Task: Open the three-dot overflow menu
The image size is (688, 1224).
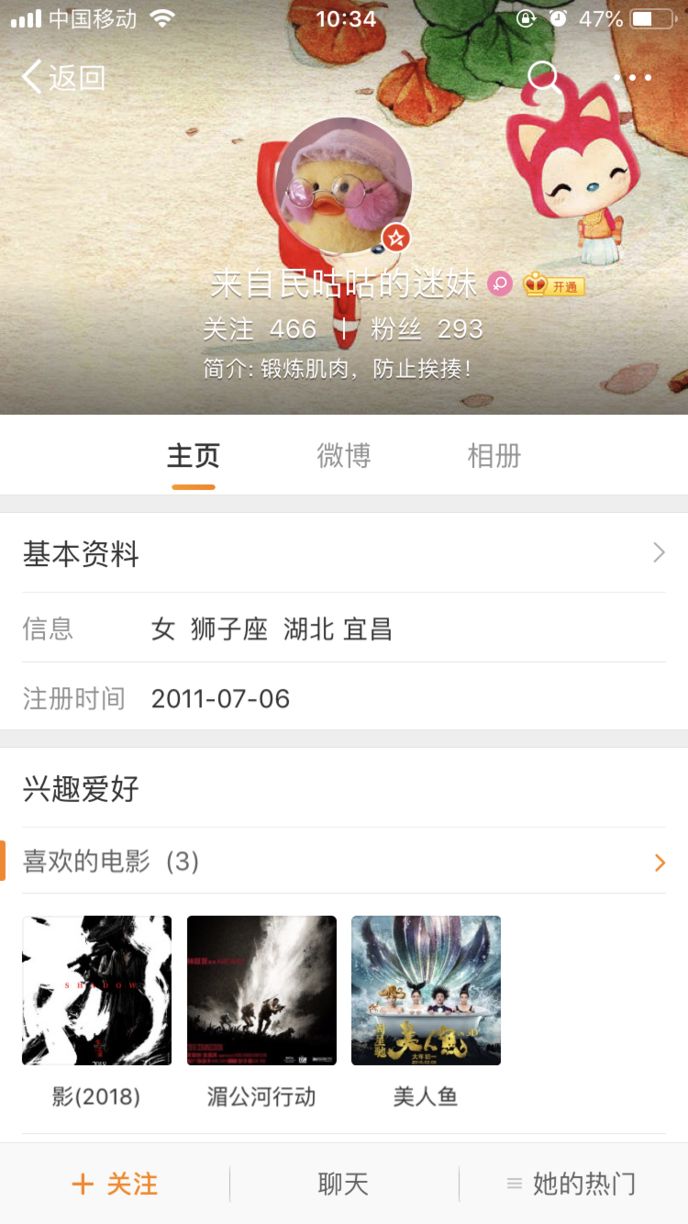Action: pos(632,77)
